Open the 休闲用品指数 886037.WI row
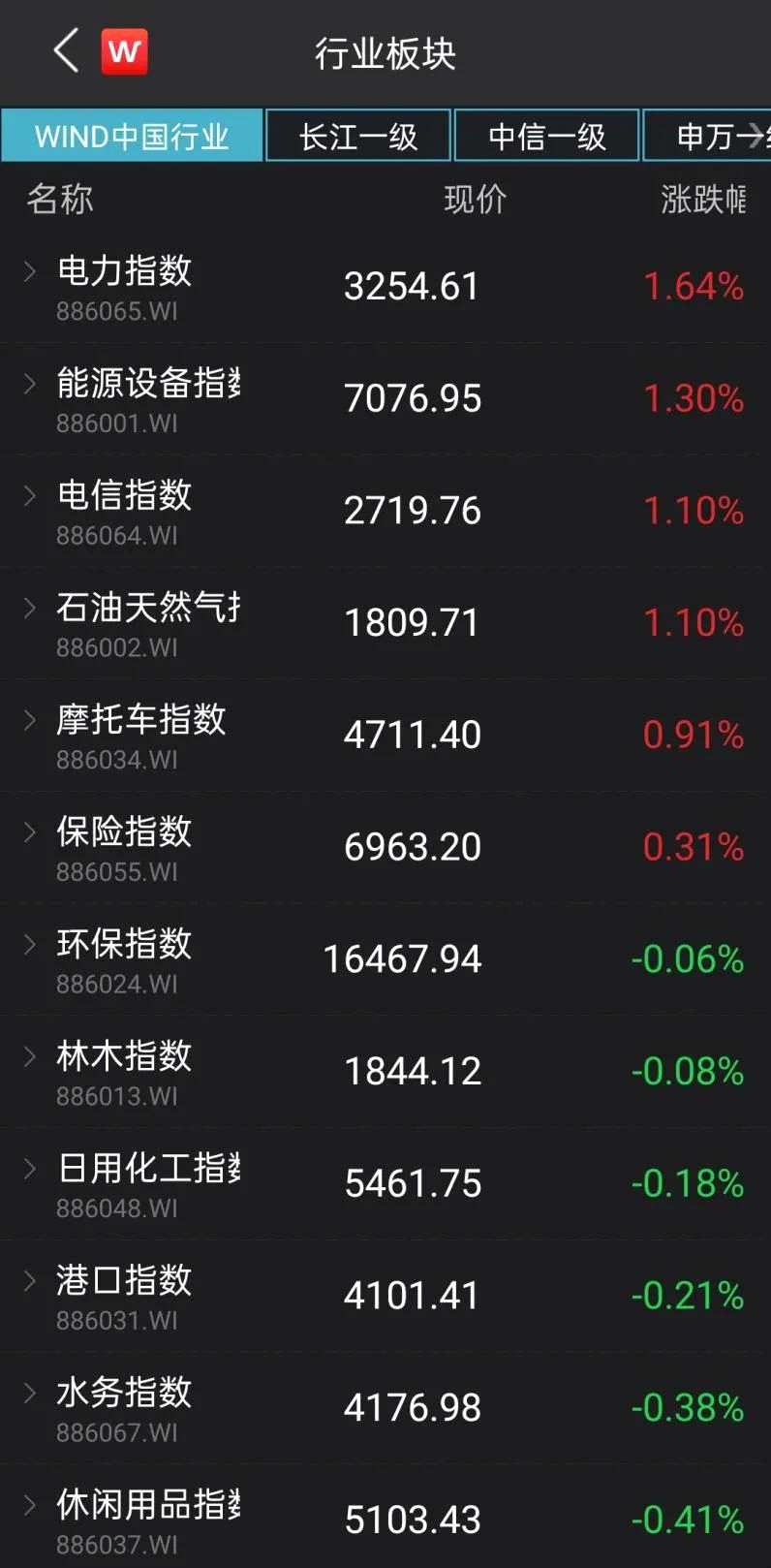 pos(385,1519)
